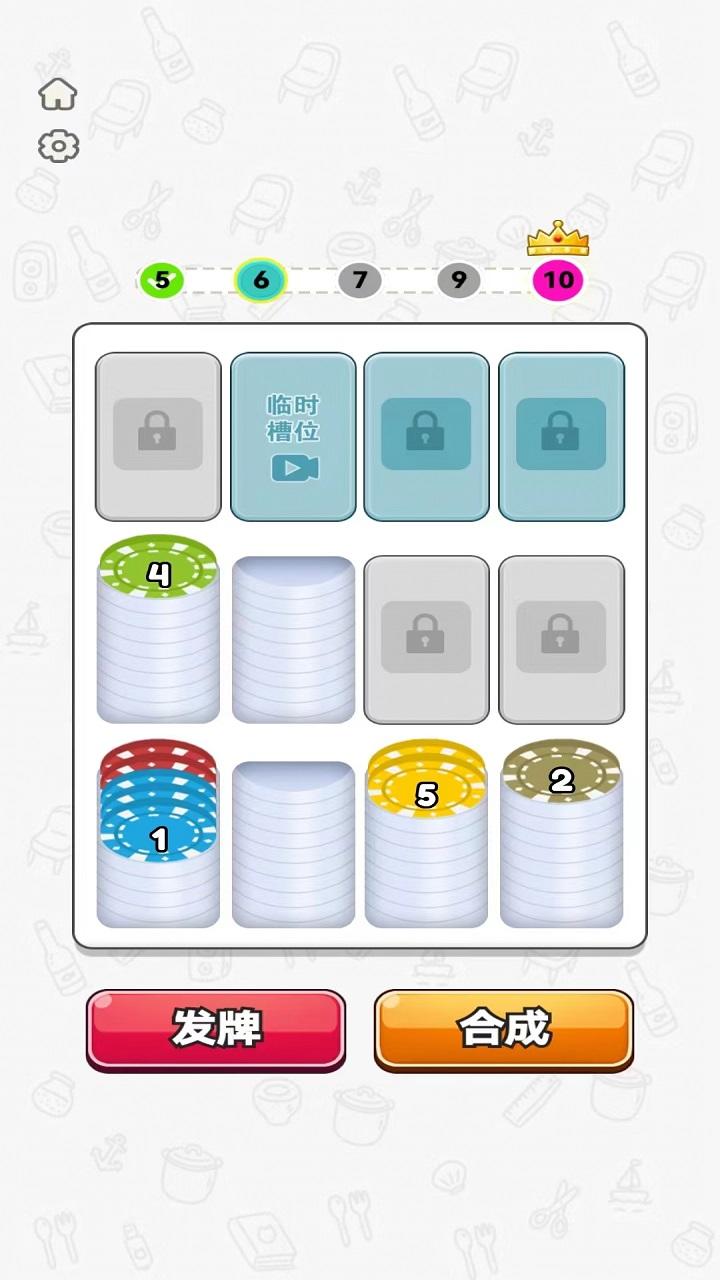720x1280 pixels.
Task: Go to the home screen icon
Action: click(x=58, y=94)
